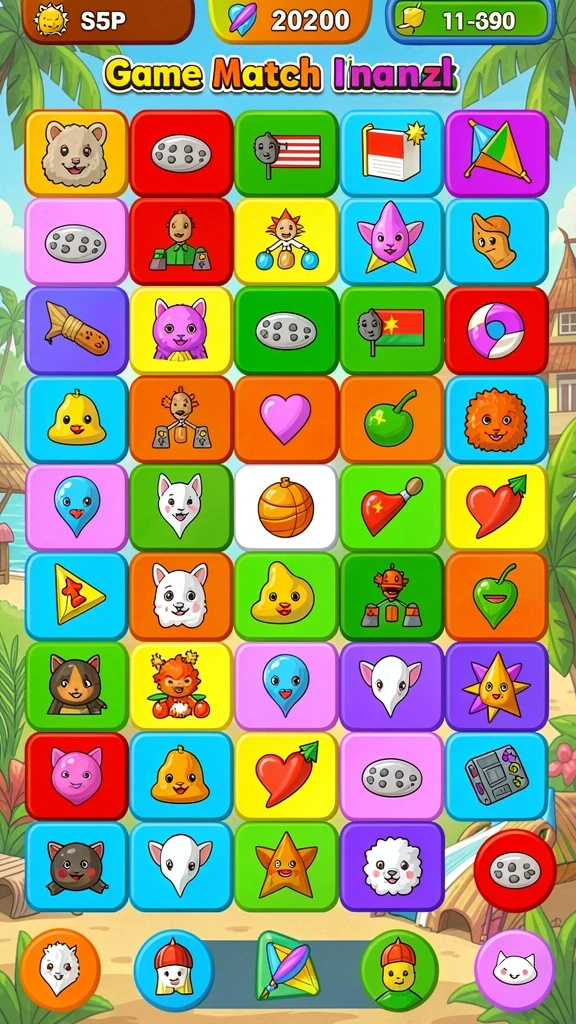
Task: Activate the white cat booster in orange circle
Action: [x=59, y=969]
